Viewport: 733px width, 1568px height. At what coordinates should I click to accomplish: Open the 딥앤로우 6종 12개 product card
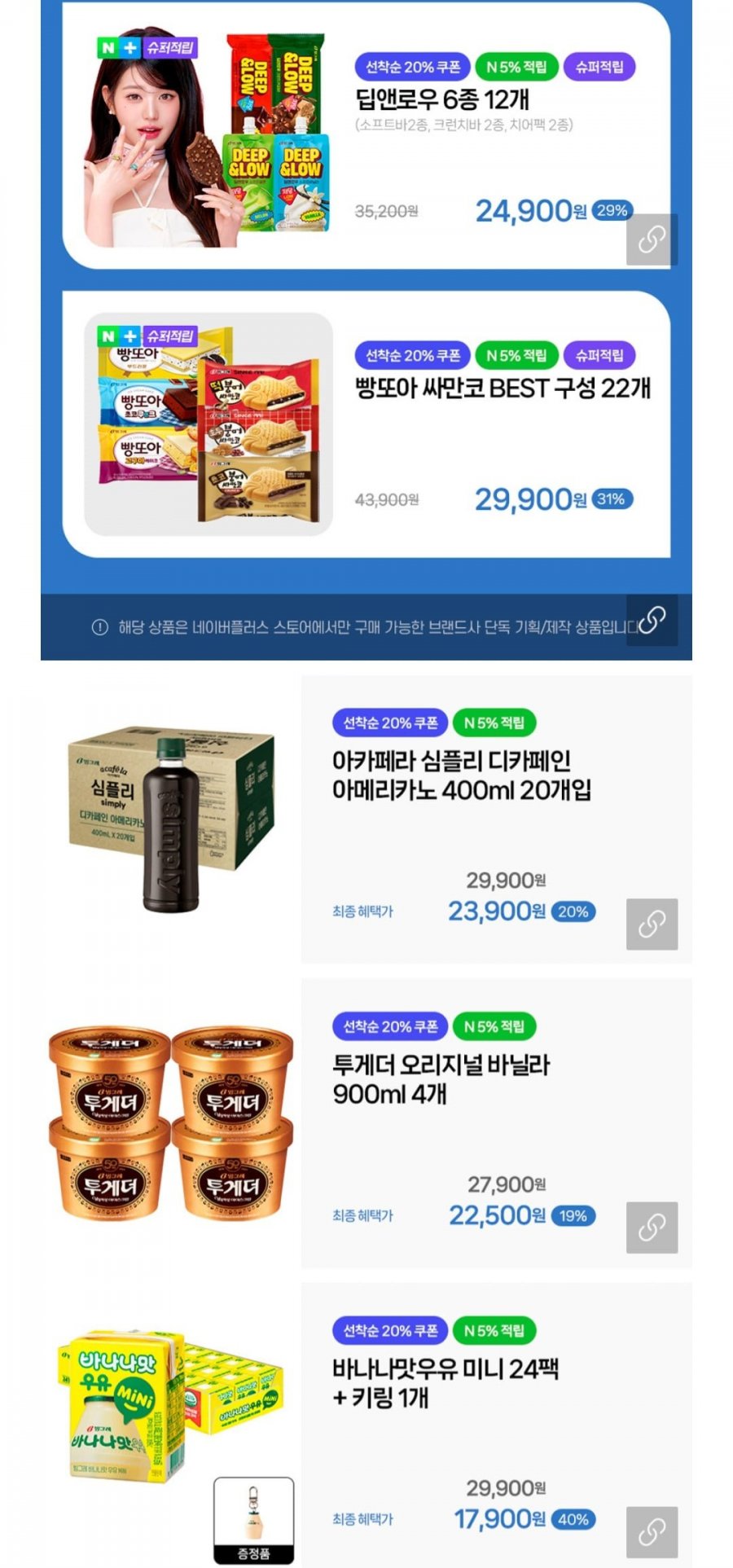click(x=442, y=99)
